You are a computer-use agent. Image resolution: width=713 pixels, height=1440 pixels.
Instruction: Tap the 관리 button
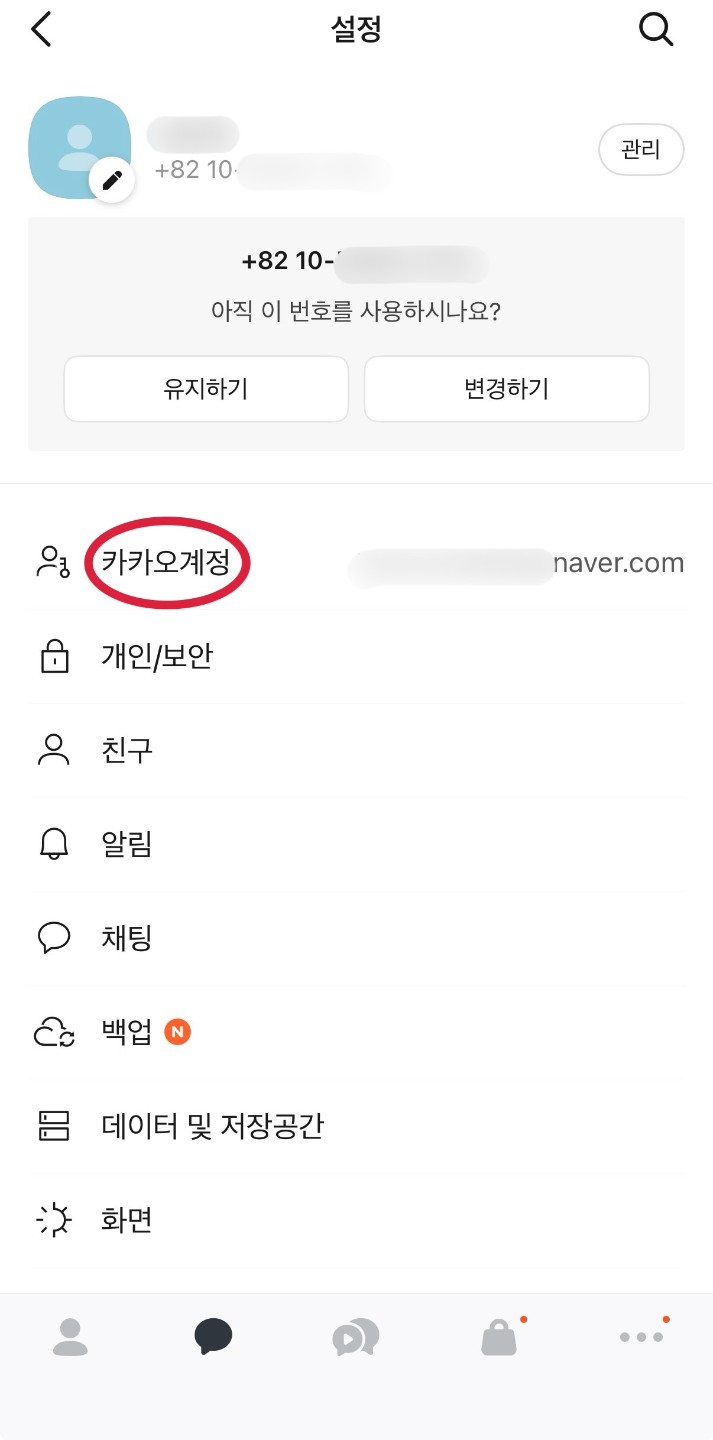pyautogui.click(x=641, y=151)
